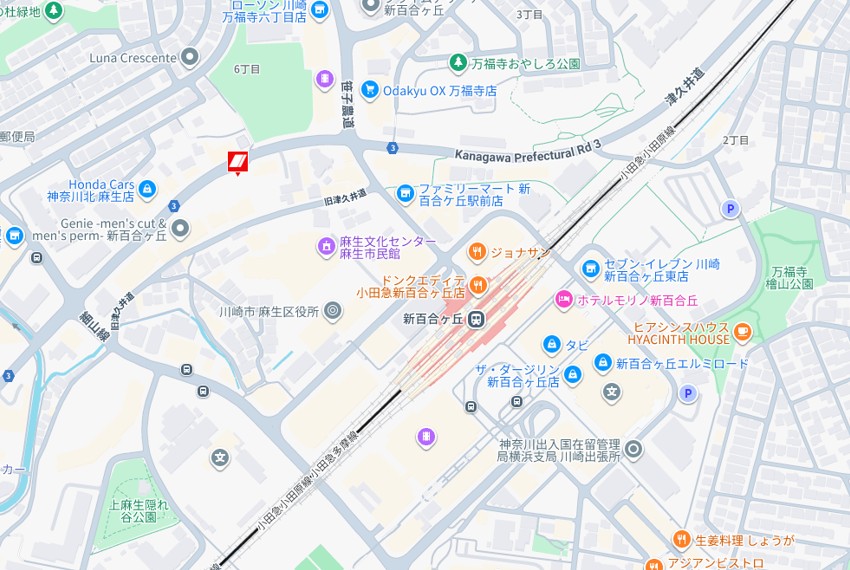Select the ホテルモリノ新百合丘 hotel marker

point(564,299)
